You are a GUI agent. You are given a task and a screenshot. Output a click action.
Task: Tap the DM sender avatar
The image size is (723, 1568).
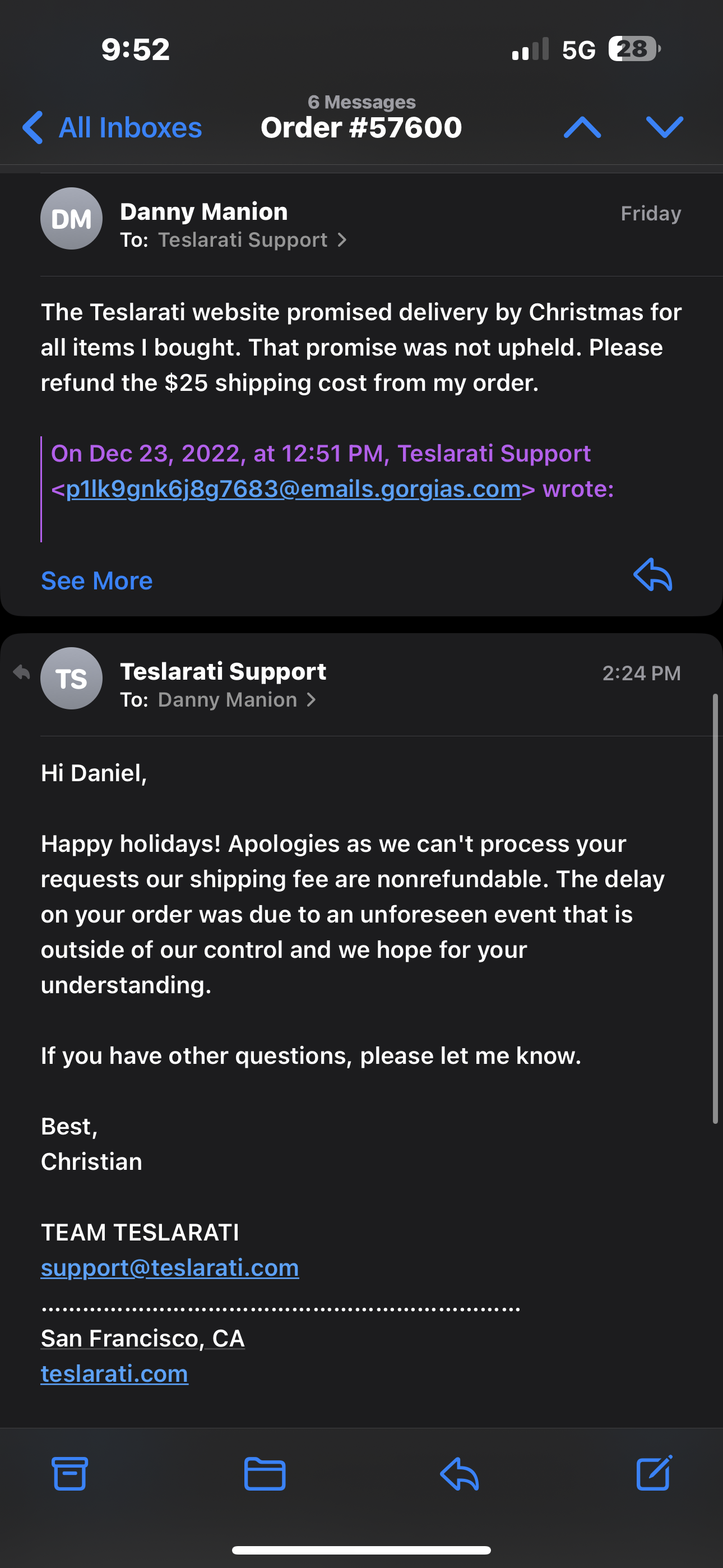pyautogui.click(x=71, y=219)
